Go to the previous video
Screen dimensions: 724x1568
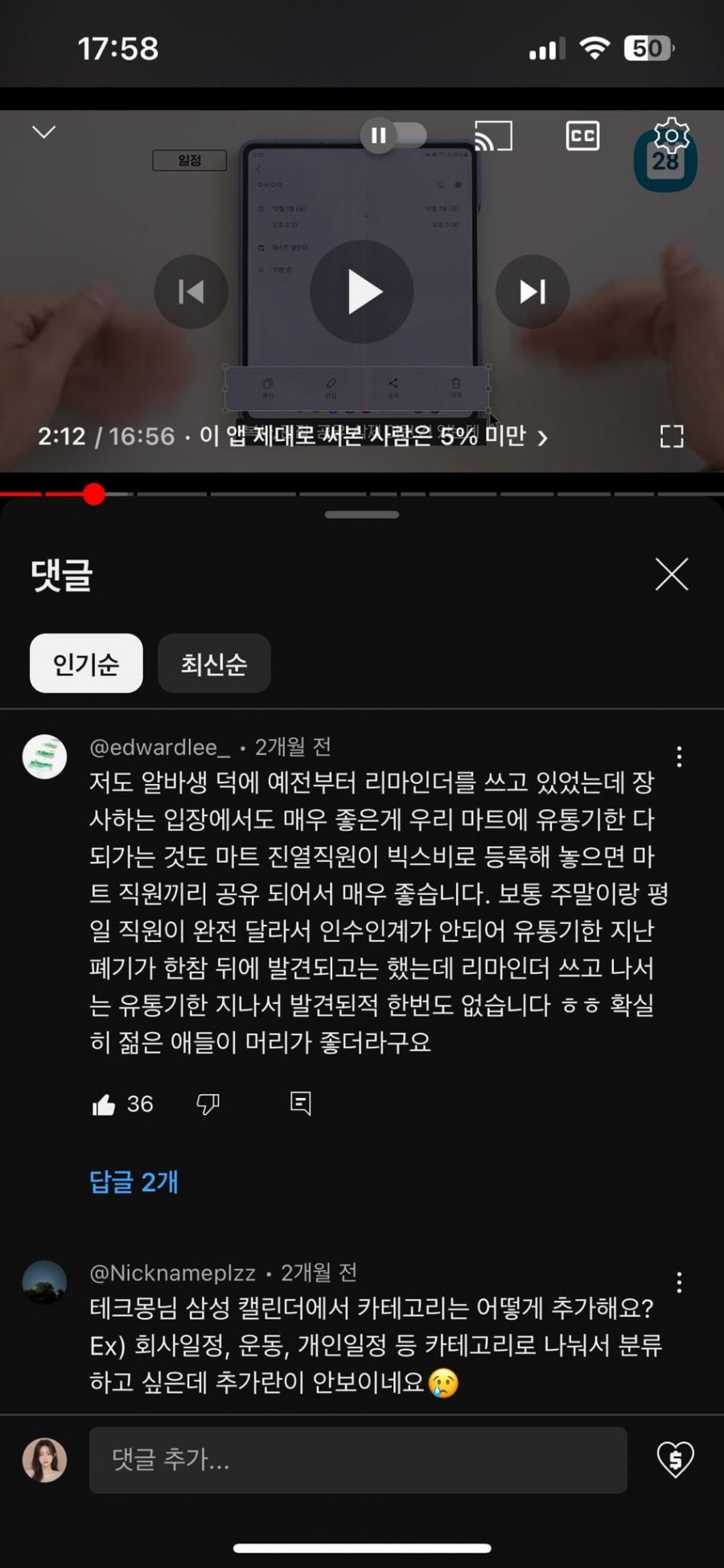(191, 291)
